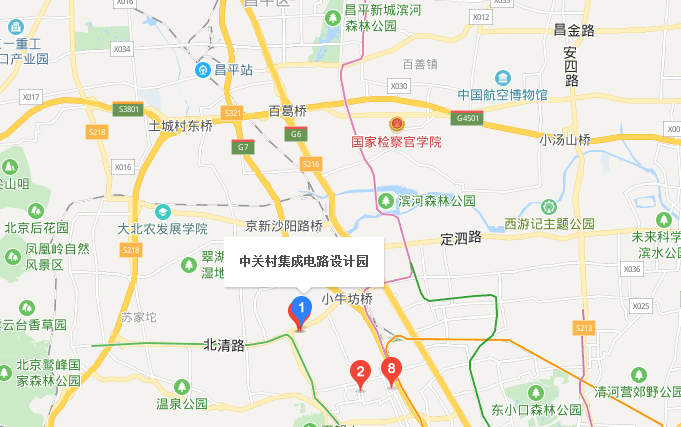Select the red map marker numbered 8

point(392,370)
